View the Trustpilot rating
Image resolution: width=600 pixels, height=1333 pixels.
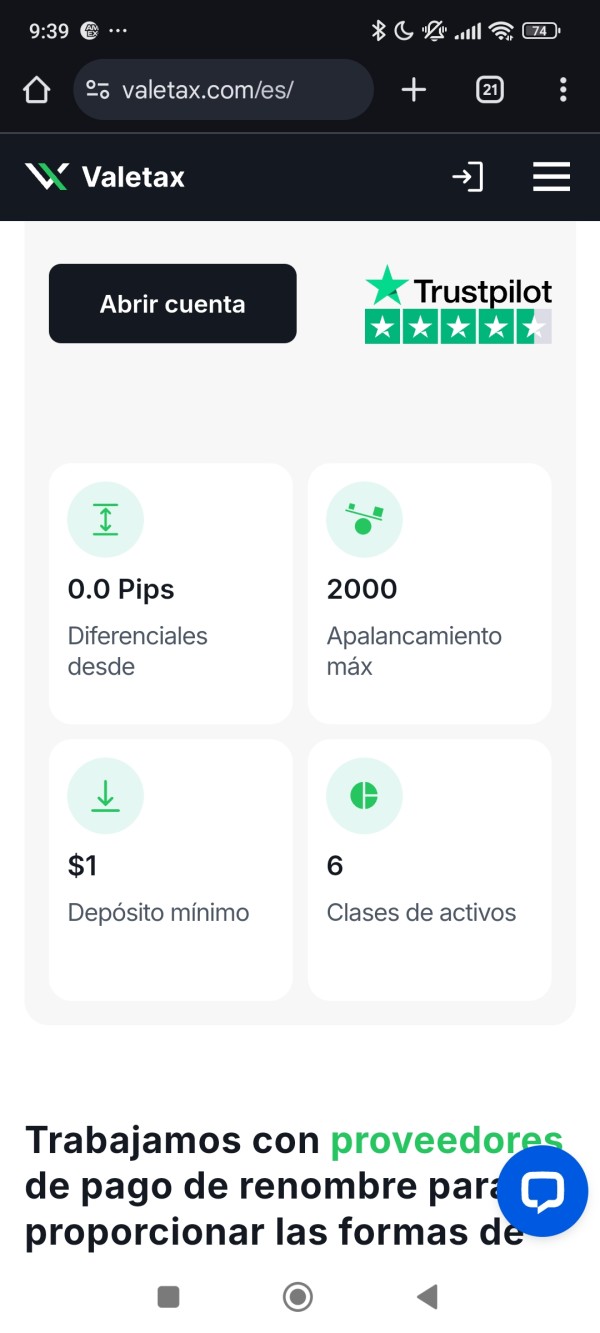click(458, 305)
